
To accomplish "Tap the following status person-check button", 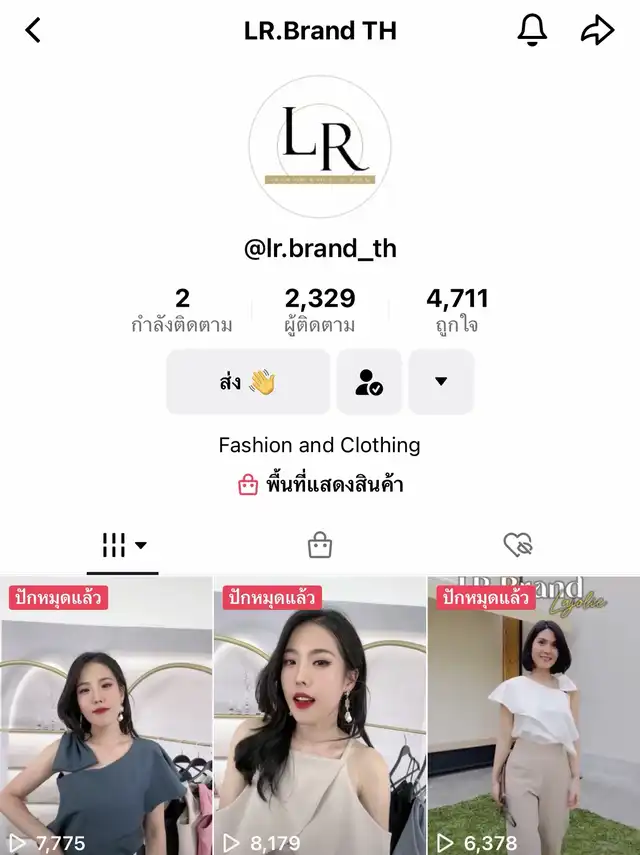I will (x=369, y=382).
